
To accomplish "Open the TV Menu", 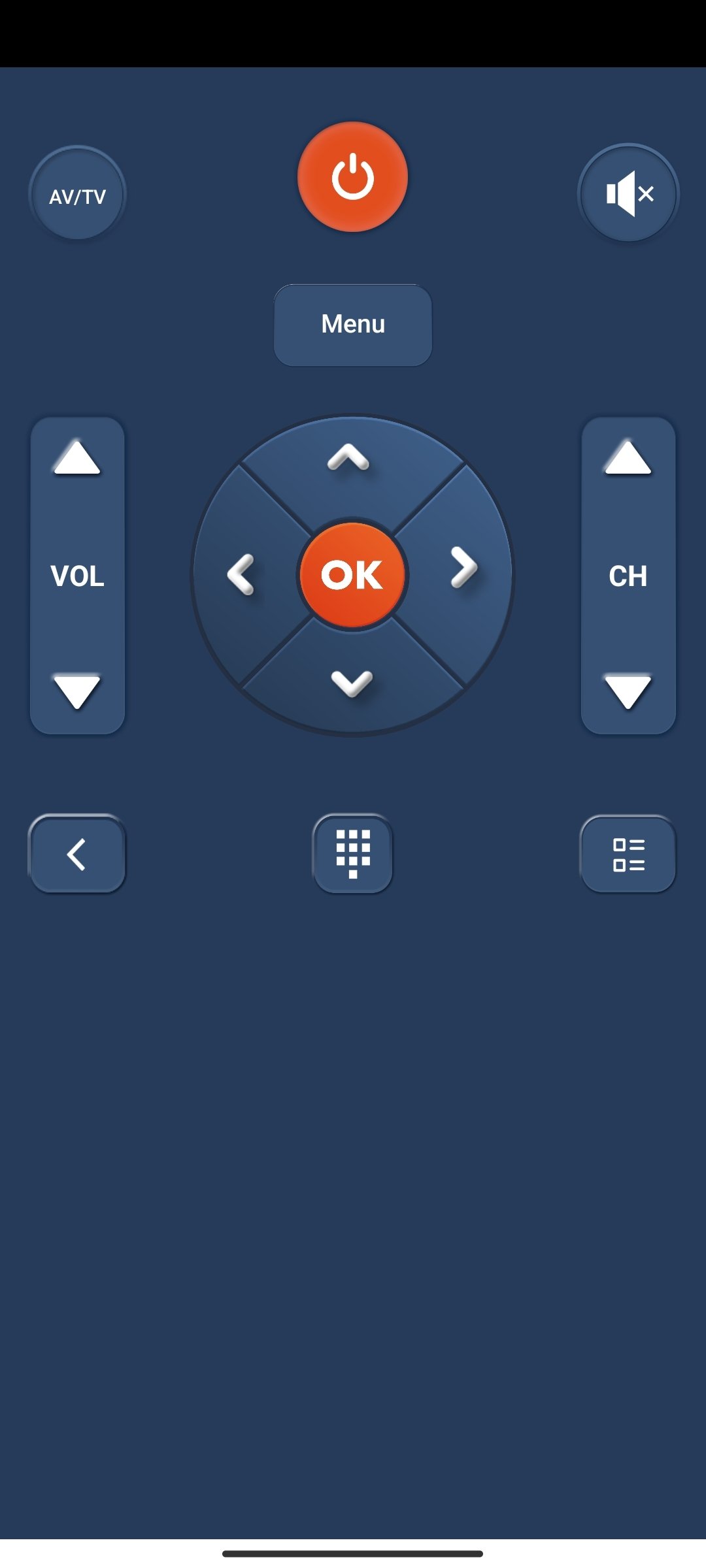I will [x=353, y=325].
